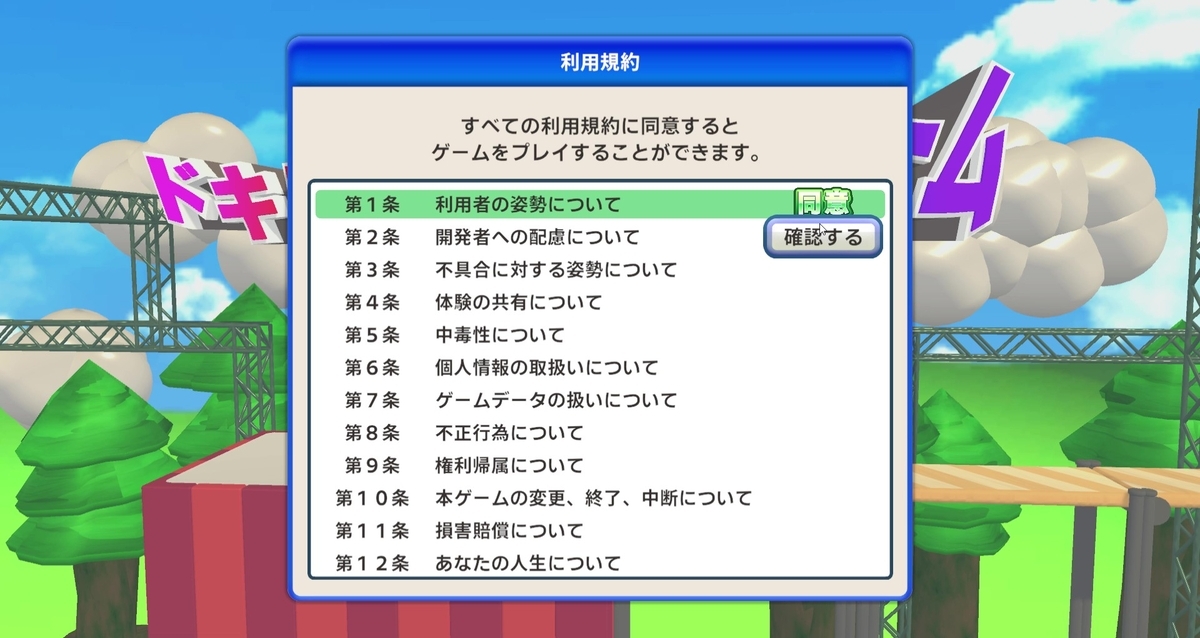
Task: Select 第8条 不正行為について
Action: point(600,433)
